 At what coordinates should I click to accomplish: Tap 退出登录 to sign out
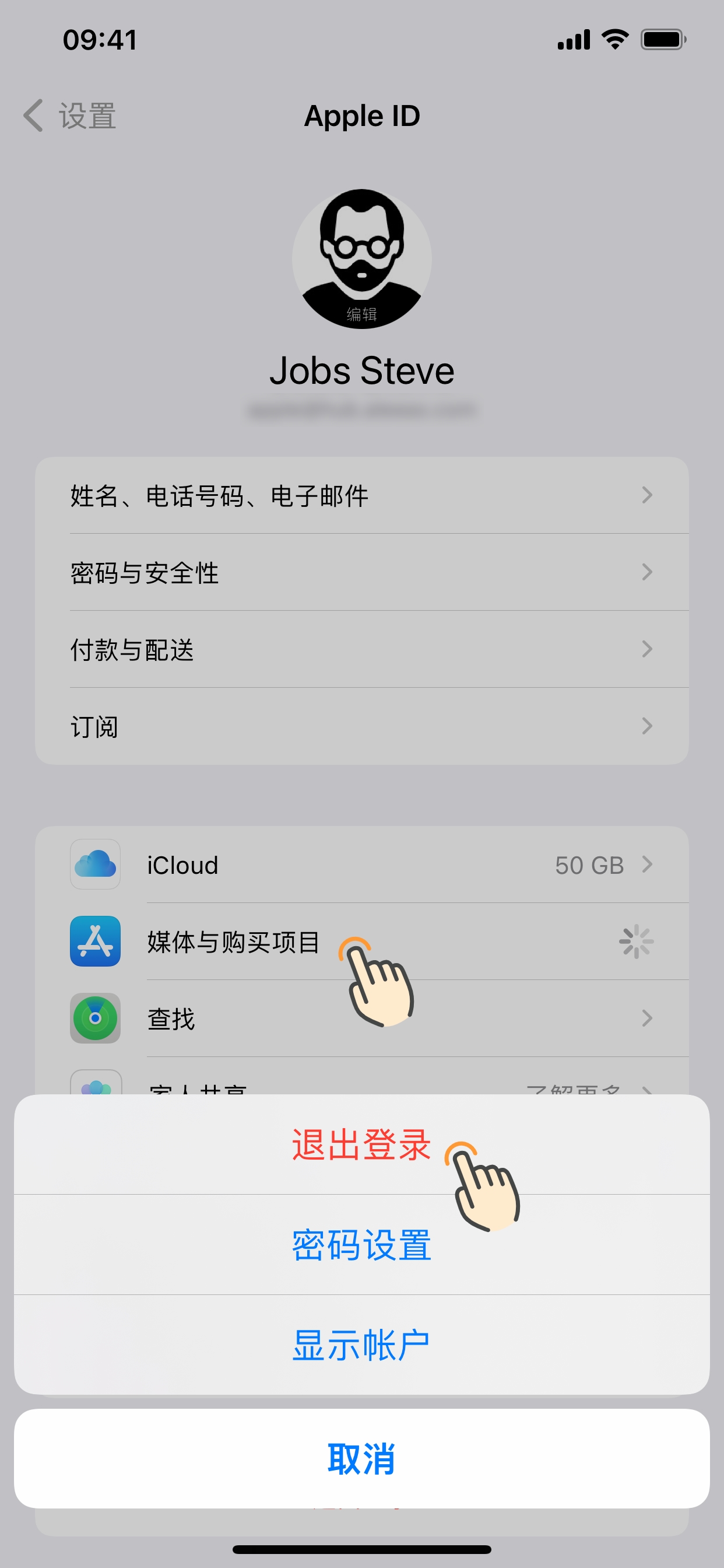pos(361,1144)
